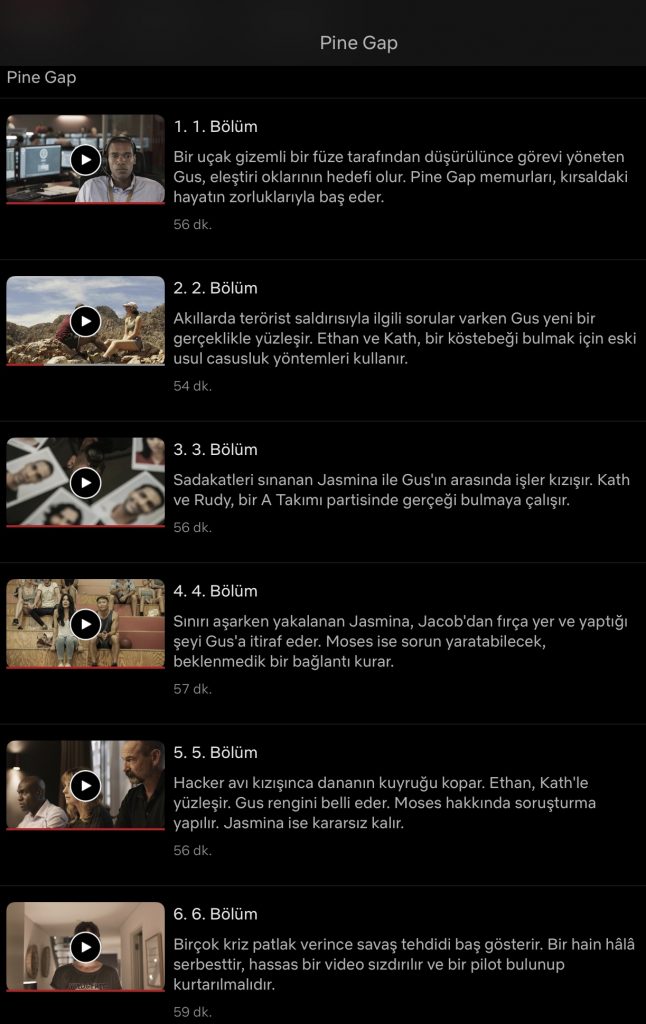Play episode 3. Bölüm
This screenshot has width=646, height=1024.
tap(86, 483)
